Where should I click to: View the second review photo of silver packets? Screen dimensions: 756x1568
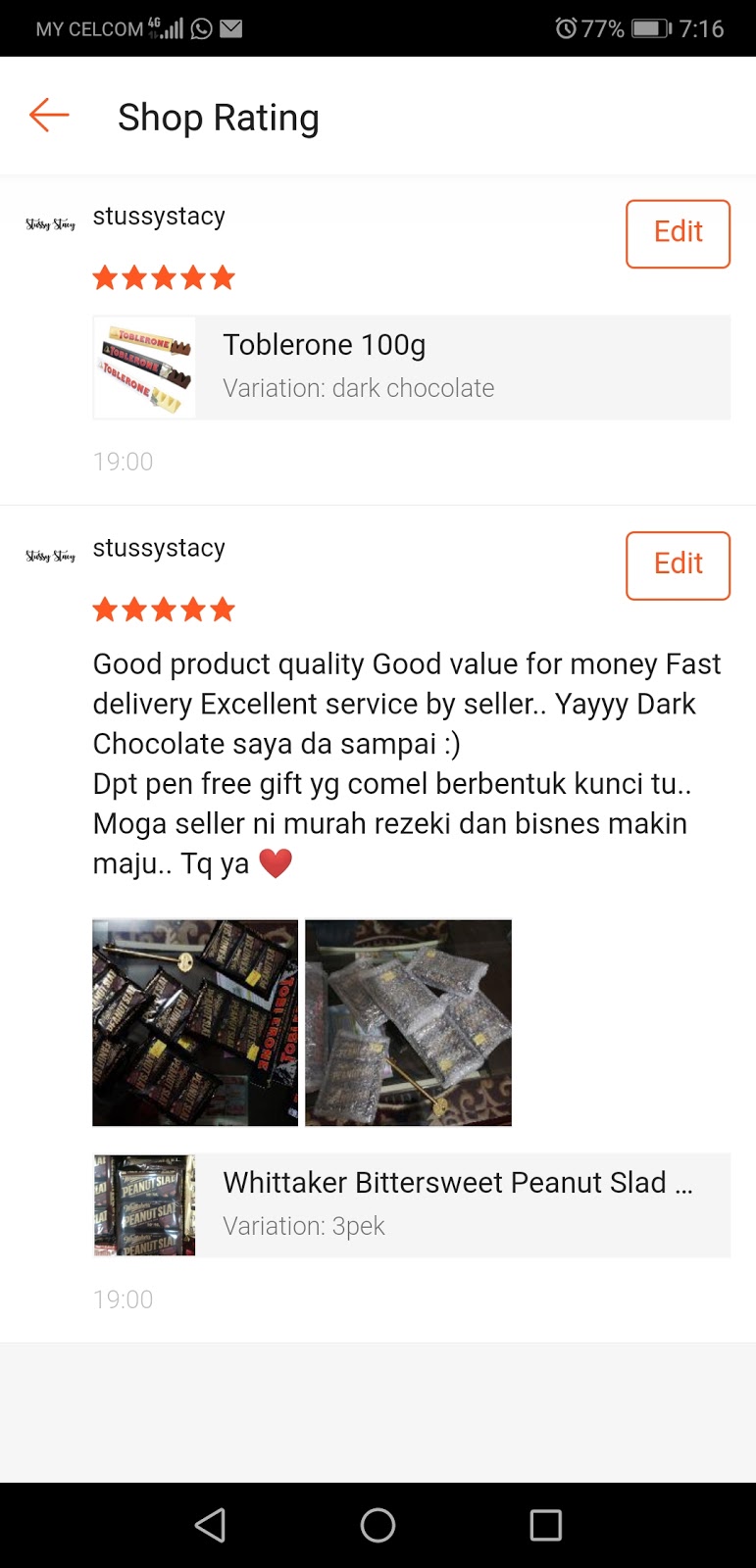coord(408,1022)
